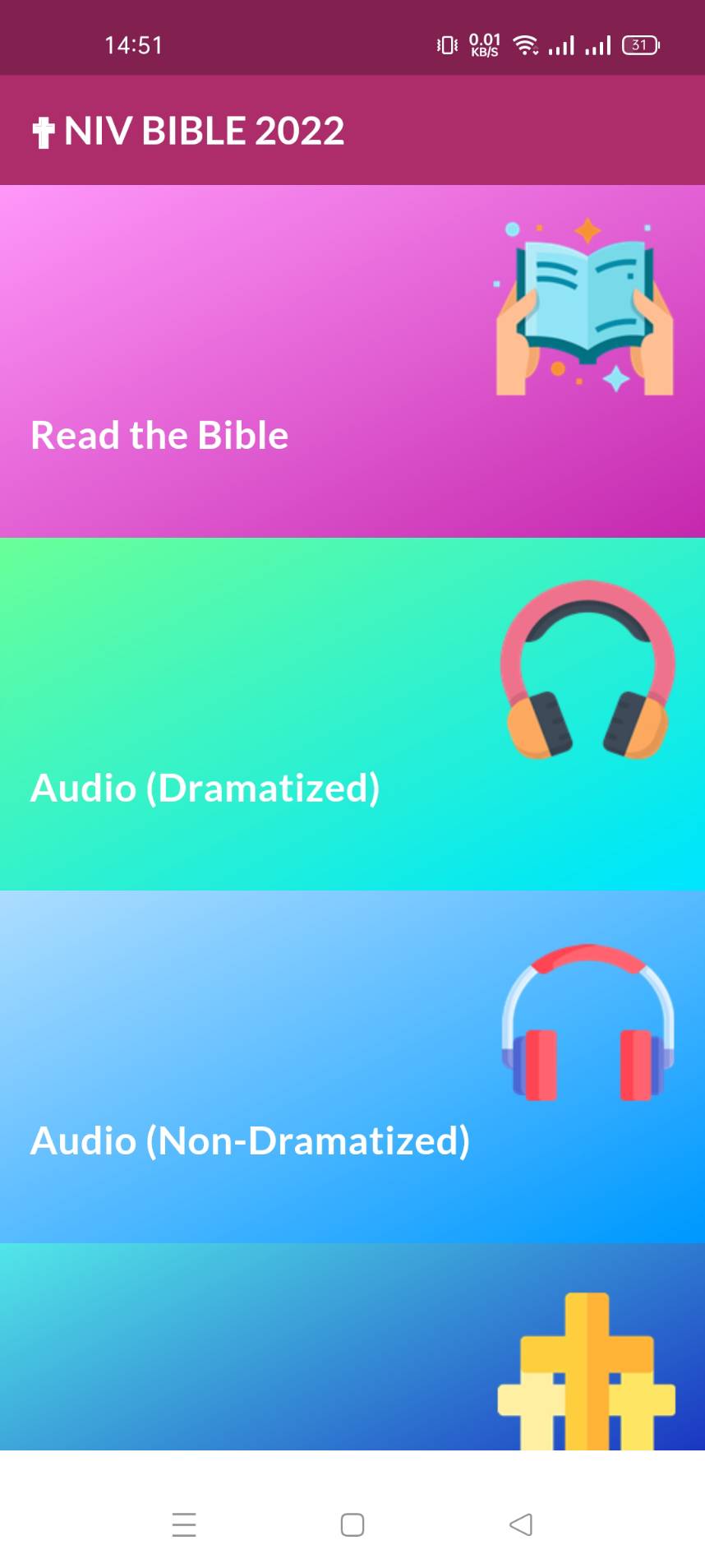Viewport: 705px width, 1568px height.
Task: Open the Audio (Dramatized) card
Action: click(352, 714)
